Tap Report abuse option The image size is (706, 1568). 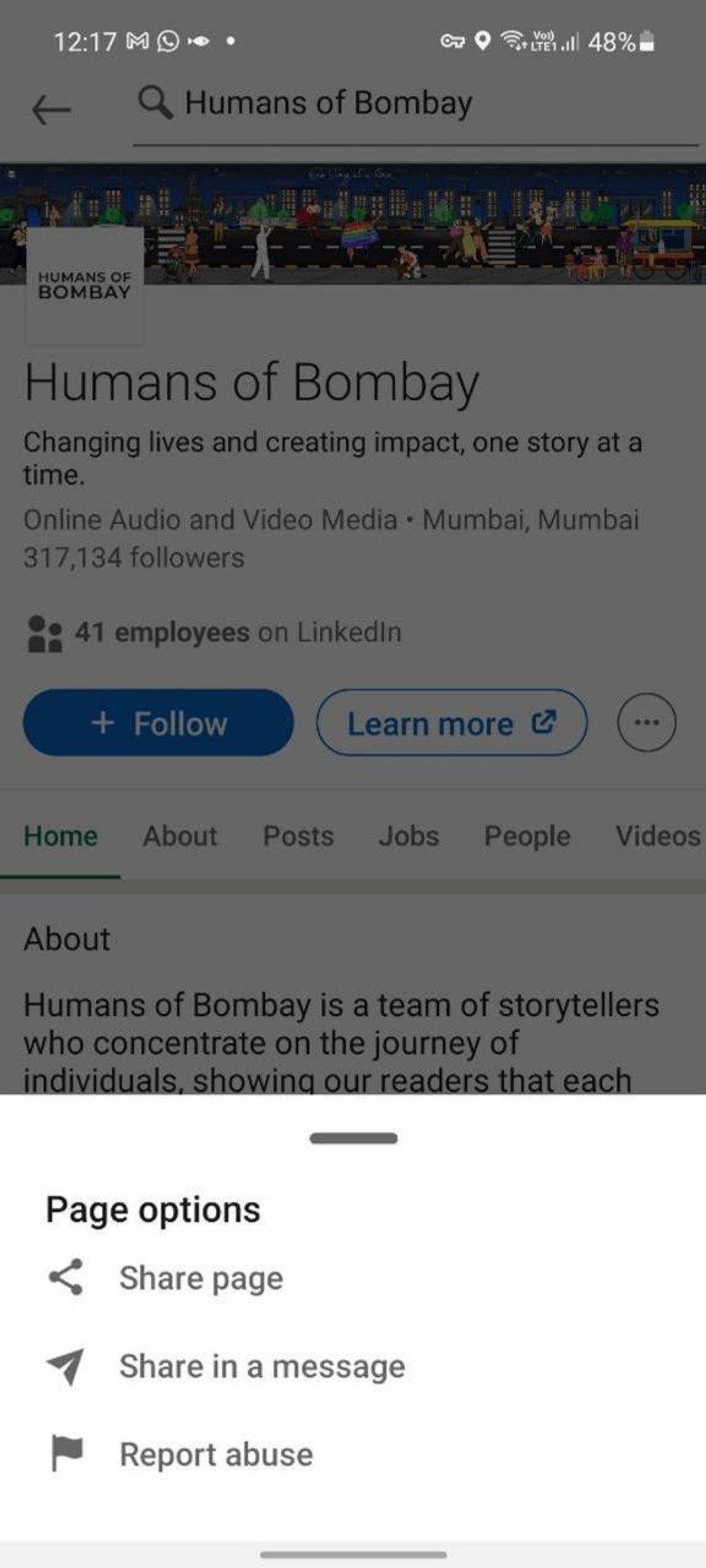[353, 1455]
